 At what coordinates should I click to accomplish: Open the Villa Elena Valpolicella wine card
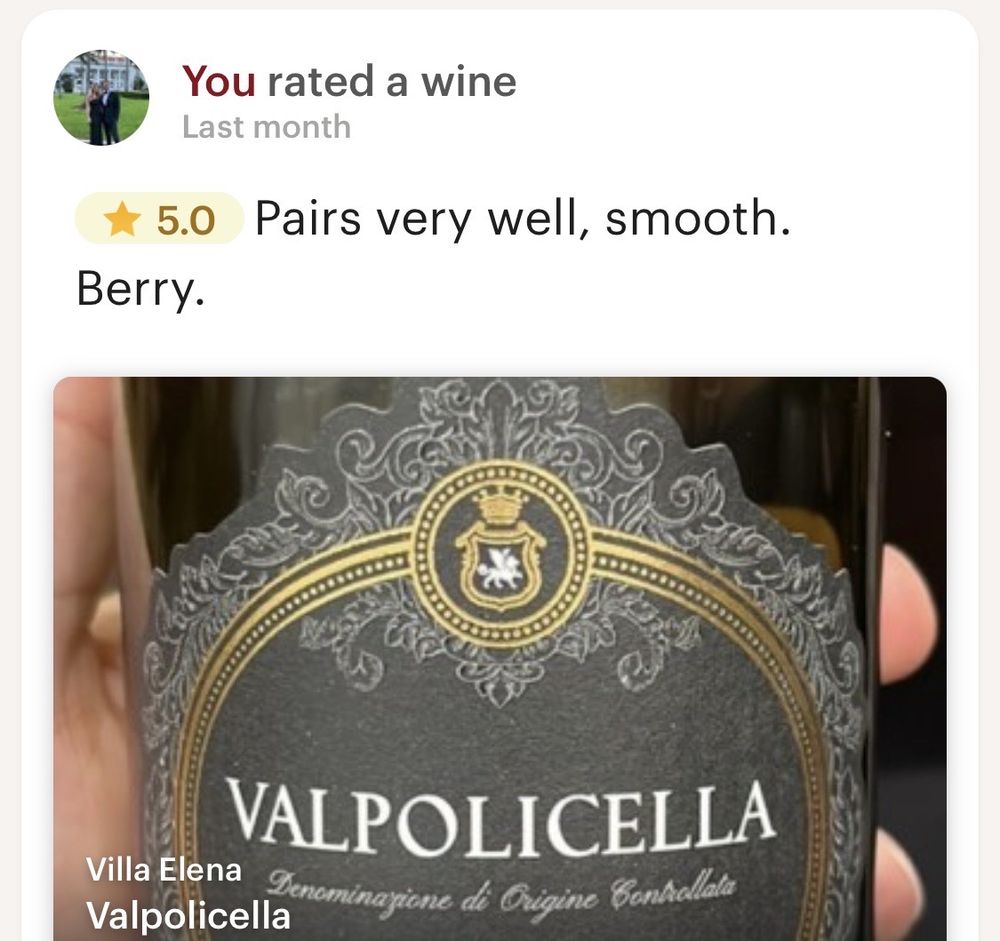pos(499,660)
